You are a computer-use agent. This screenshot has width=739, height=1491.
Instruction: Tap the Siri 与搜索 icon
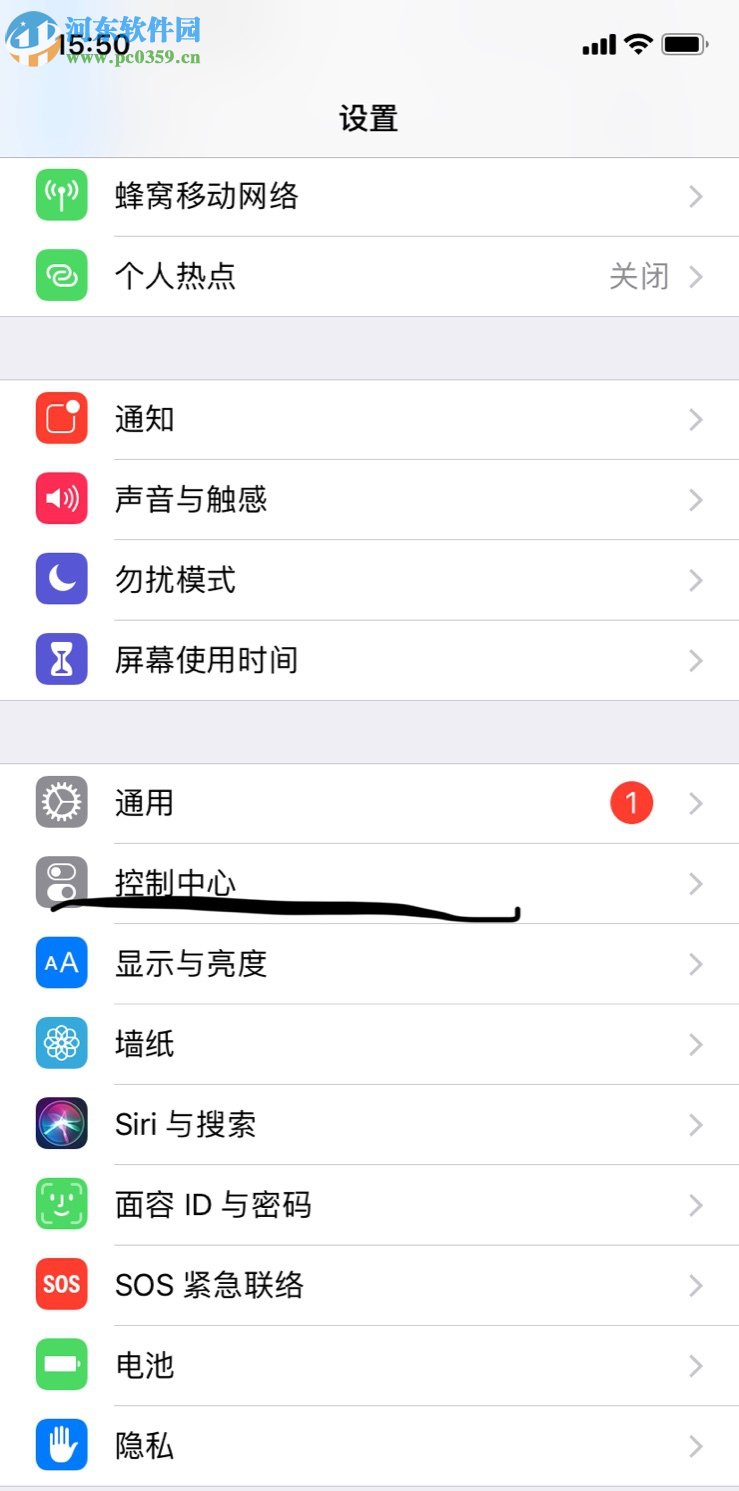(60, 1124)
